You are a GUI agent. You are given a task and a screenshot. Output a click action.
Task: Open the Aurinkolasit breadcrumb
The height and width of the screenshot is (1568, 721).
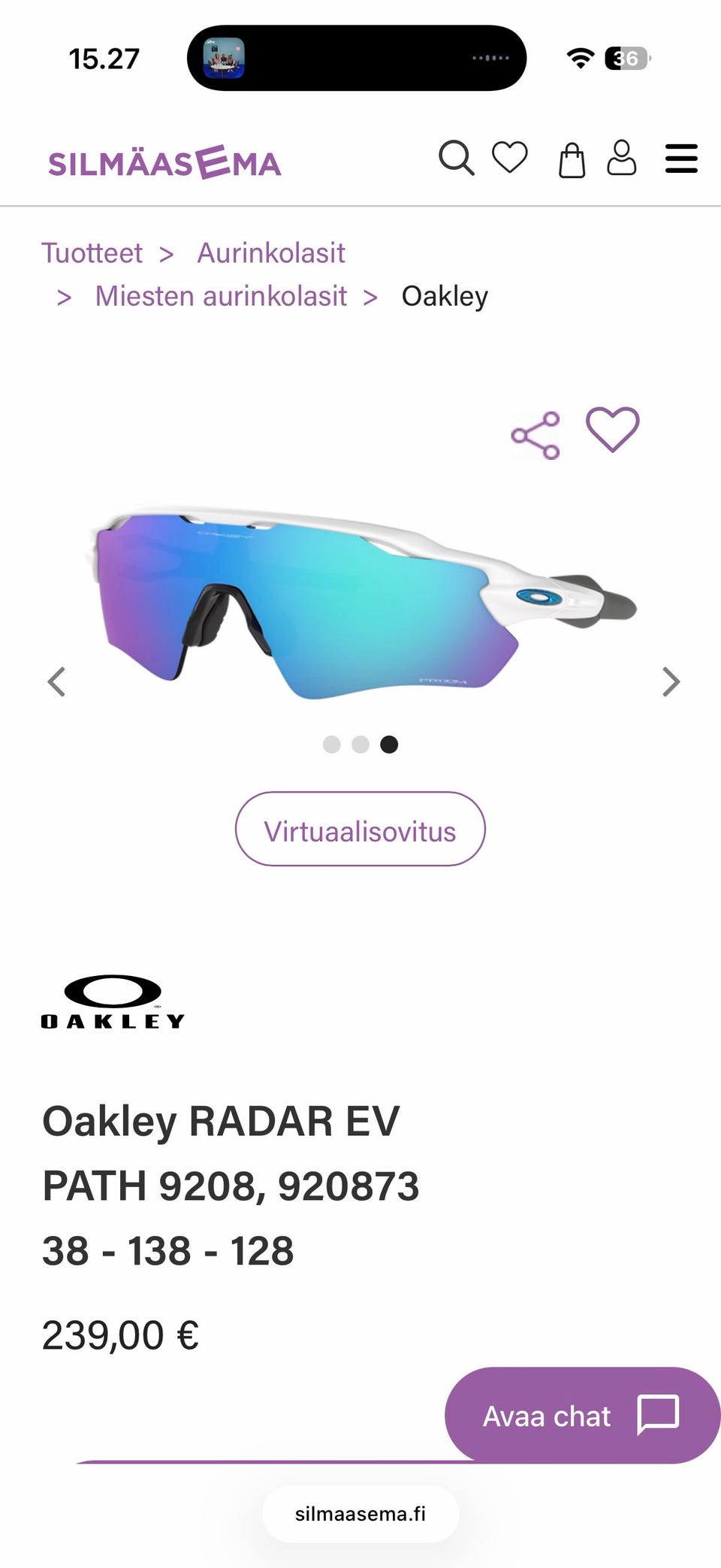pyautogui.click(x=271, y=253)
